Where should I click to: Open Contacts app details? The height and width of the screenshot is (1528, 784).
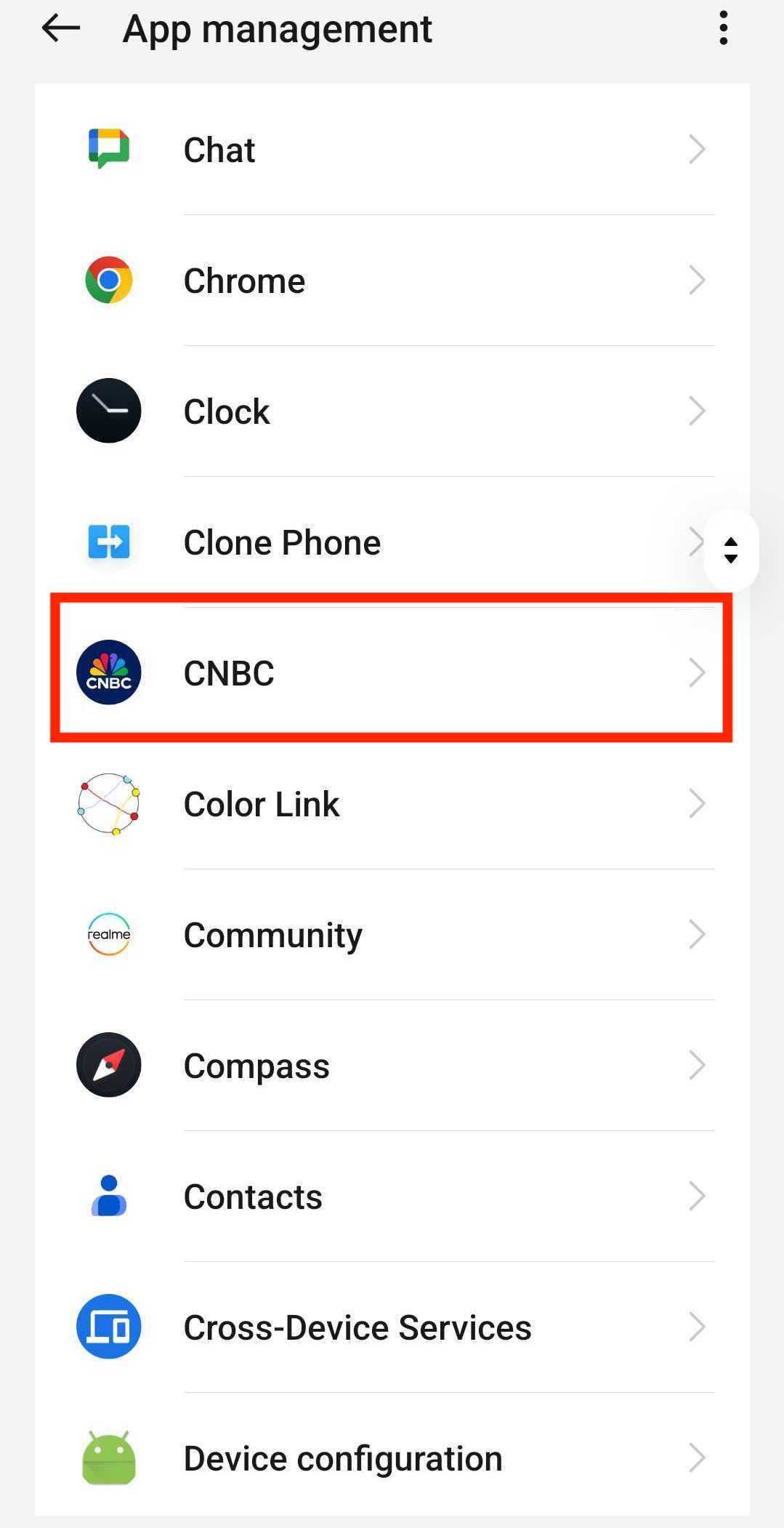392,1197
